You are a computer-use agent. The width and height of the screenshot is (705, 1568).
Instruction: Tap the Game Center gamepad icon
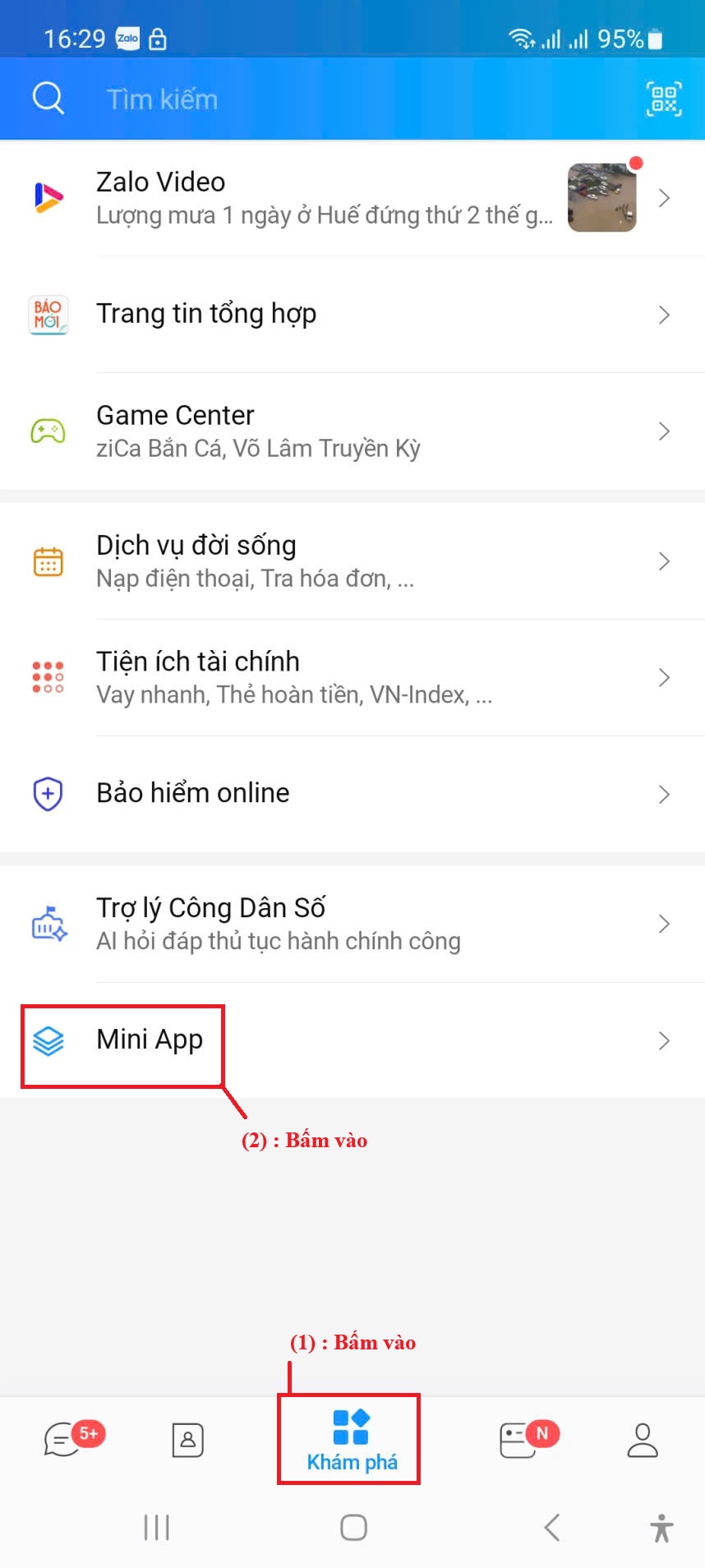tap(48, 431)
